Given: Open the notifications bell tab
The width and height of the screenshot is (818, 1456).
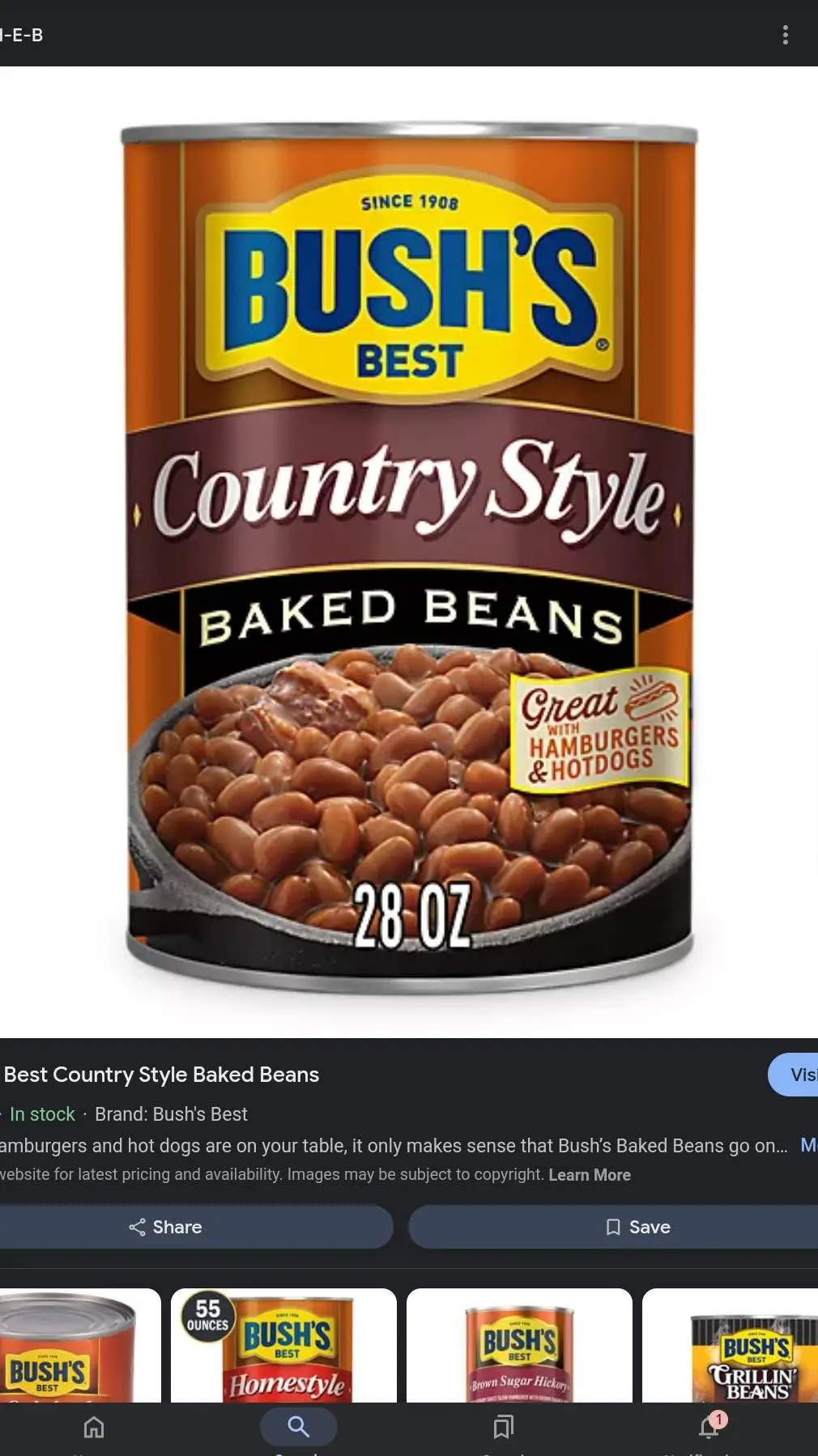Looking at the screenshot, I should point(709,1427).
